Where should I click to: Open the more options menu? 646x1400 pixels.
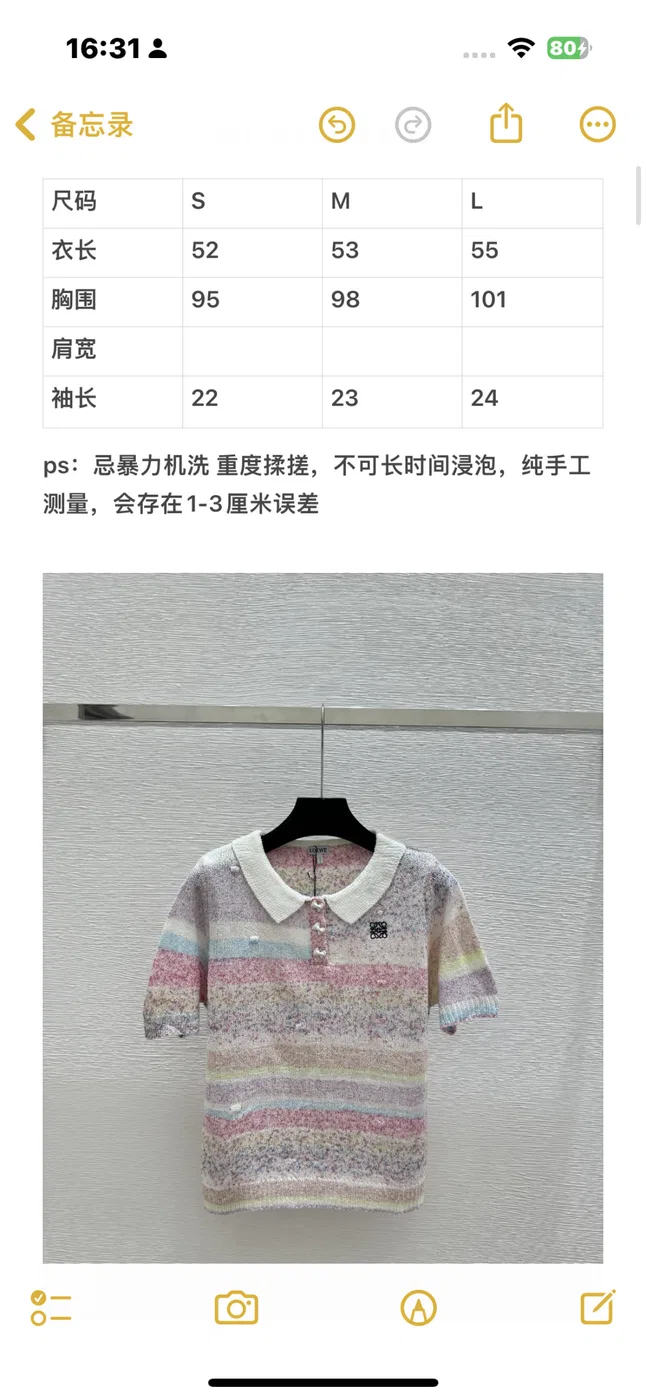point(598,125)
